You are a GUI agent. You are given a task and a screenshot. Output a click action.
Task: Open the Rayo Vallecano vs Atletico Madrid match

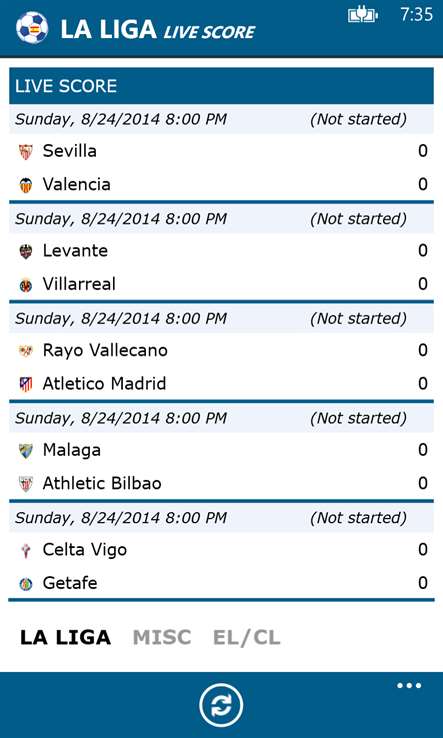pyautogui.click(x=221, y=354)
